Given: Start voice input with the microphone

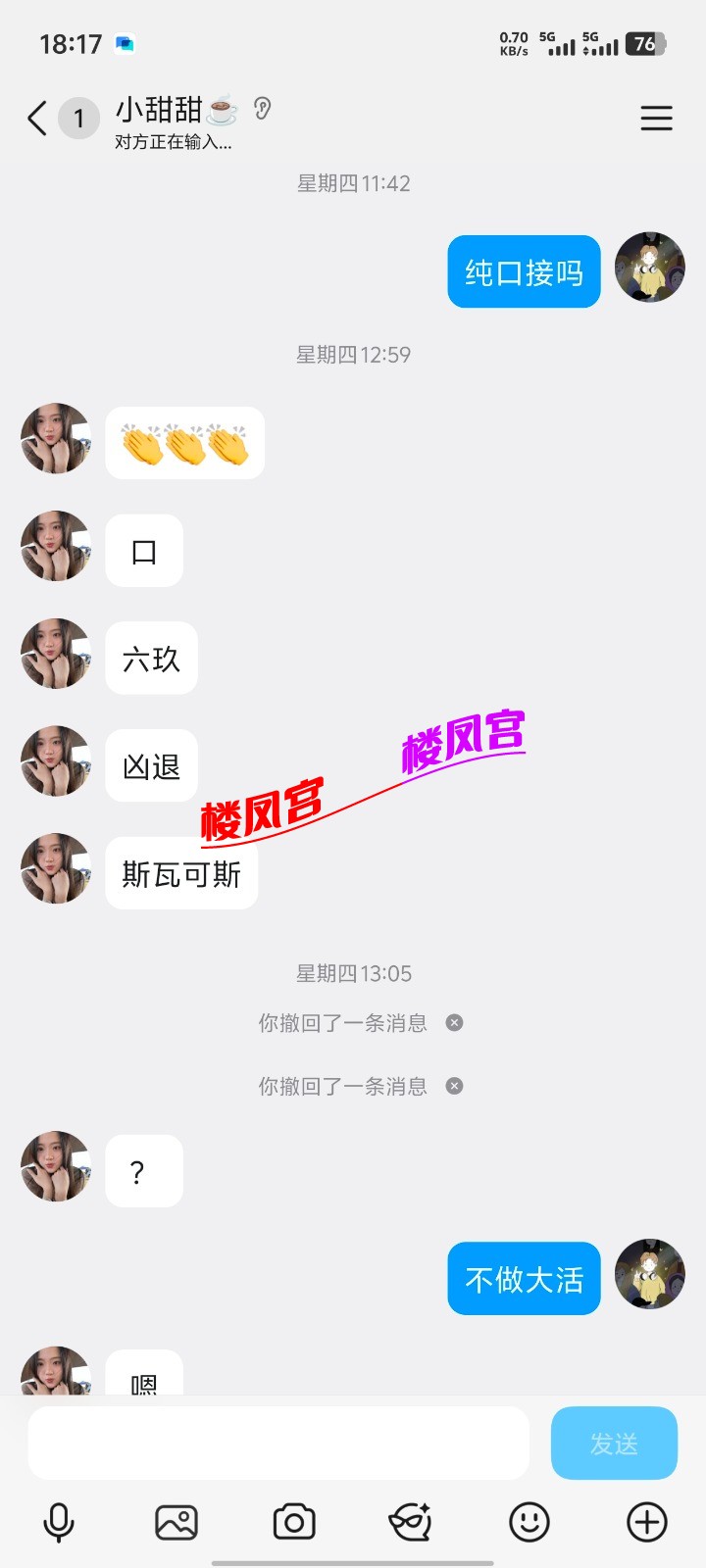Looking at the screenshot, I should (59, 1522).
